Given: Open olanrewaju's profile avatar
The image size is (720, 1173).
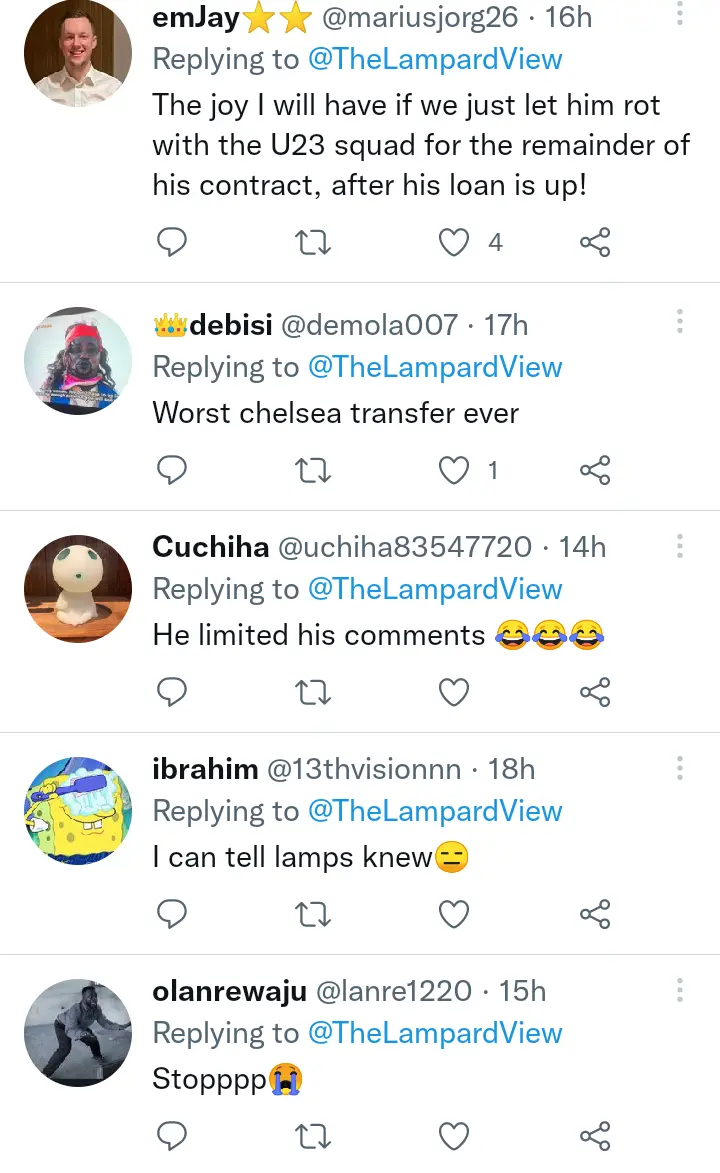Looking at the screenshot, I should (x=77, y=1032).
